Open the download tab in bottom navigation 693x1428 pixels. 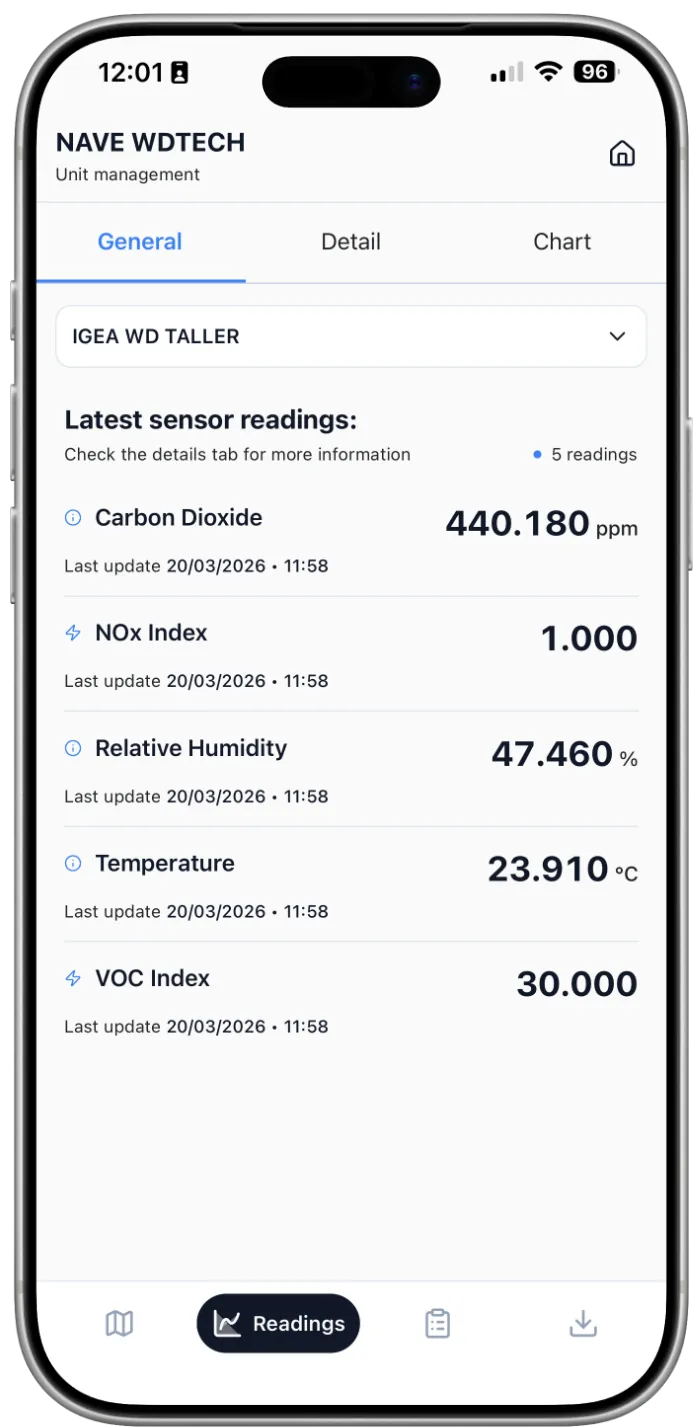pyautogui.click(x=582, y=1324)
